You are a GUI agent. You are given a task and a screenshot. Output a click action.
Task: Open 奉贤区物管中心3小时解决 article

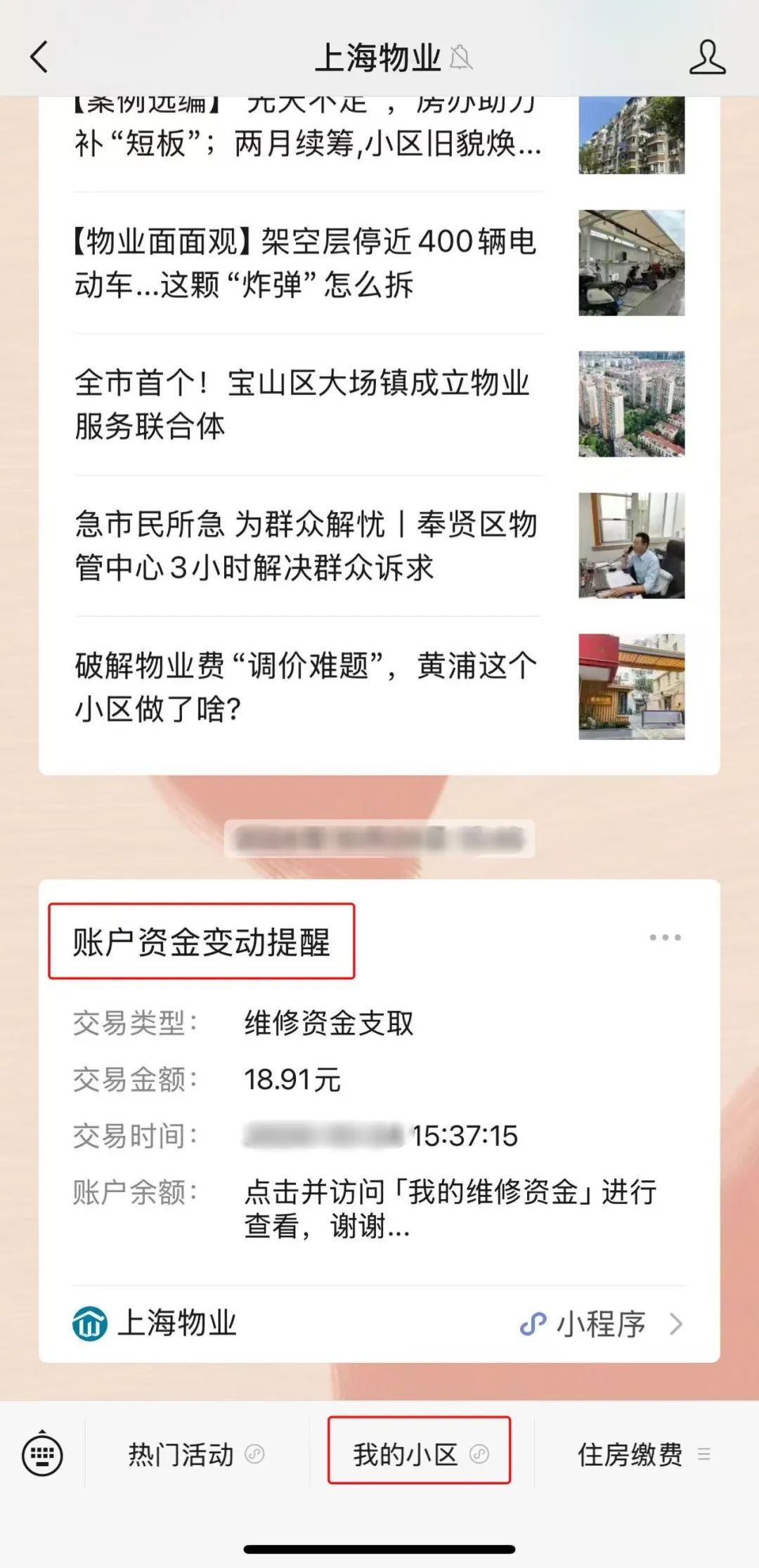click(306, 545)
